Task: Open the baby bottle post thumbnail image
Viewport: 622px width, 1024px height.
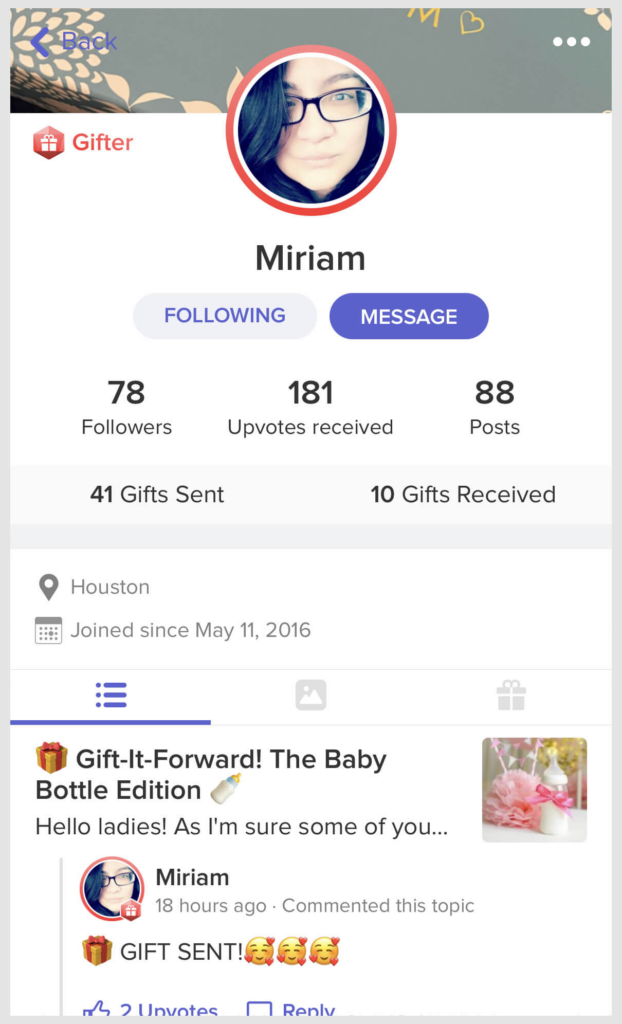Action: point(534,789)
